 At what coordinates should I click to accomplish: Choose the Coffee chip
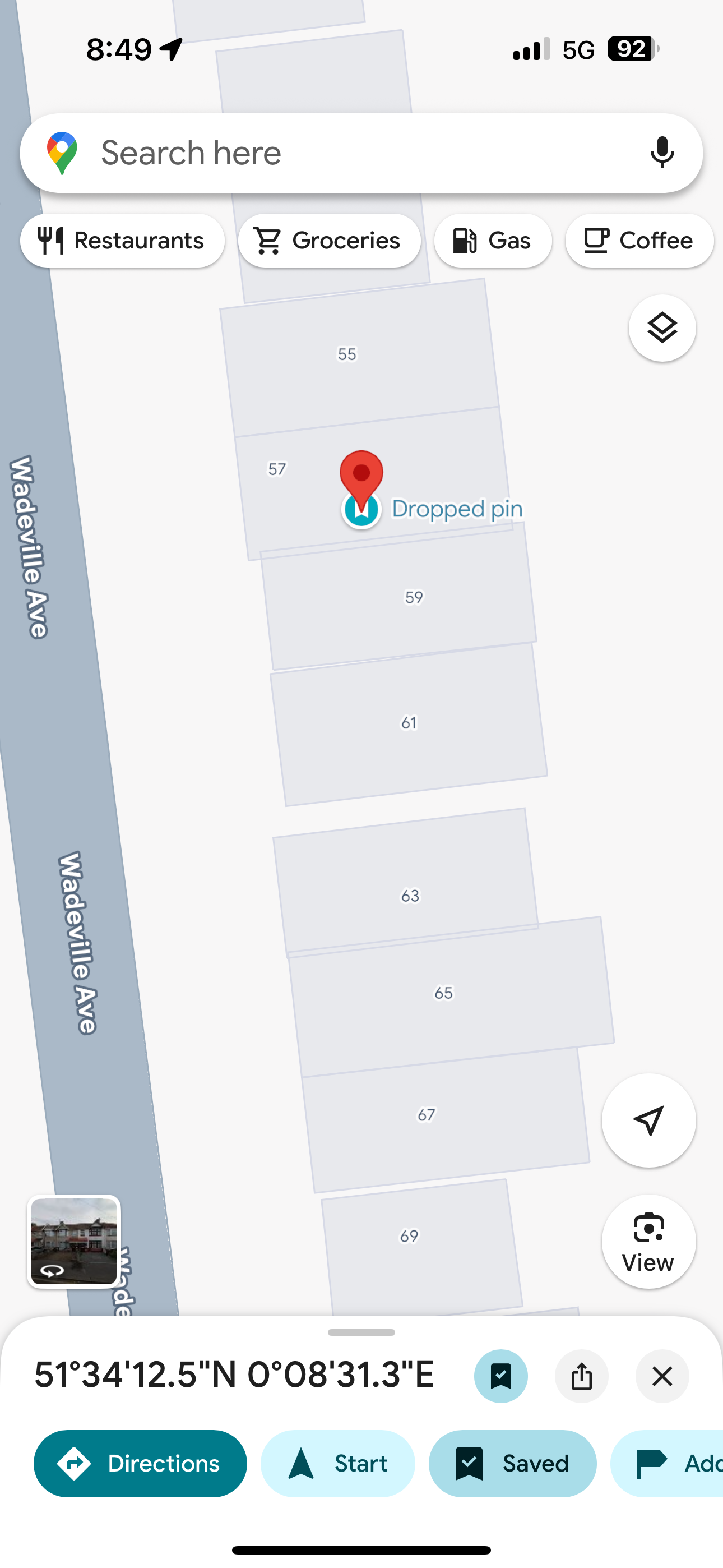(639, 241)
